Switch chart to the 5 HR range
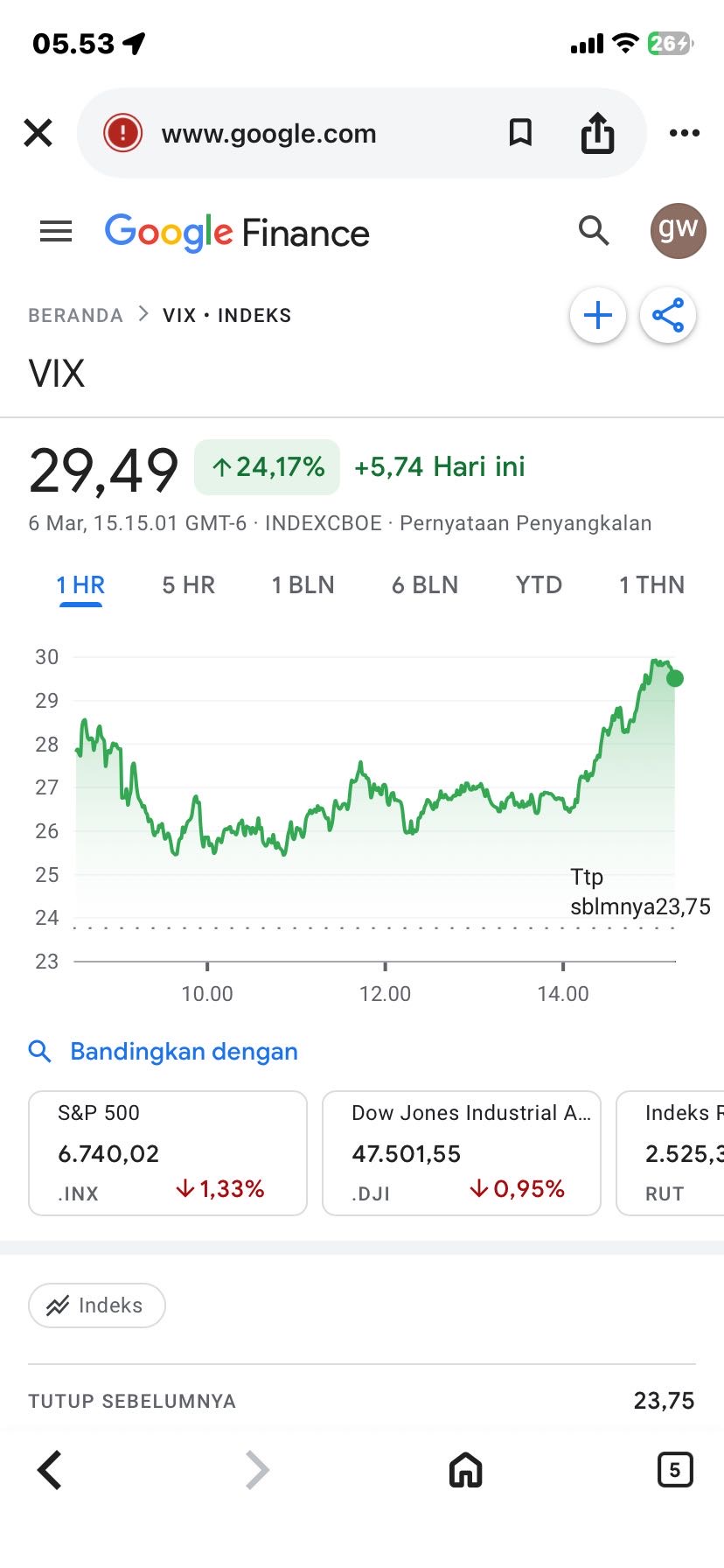The width and height of the screenshot is (724, 1568). coord(188,584)
